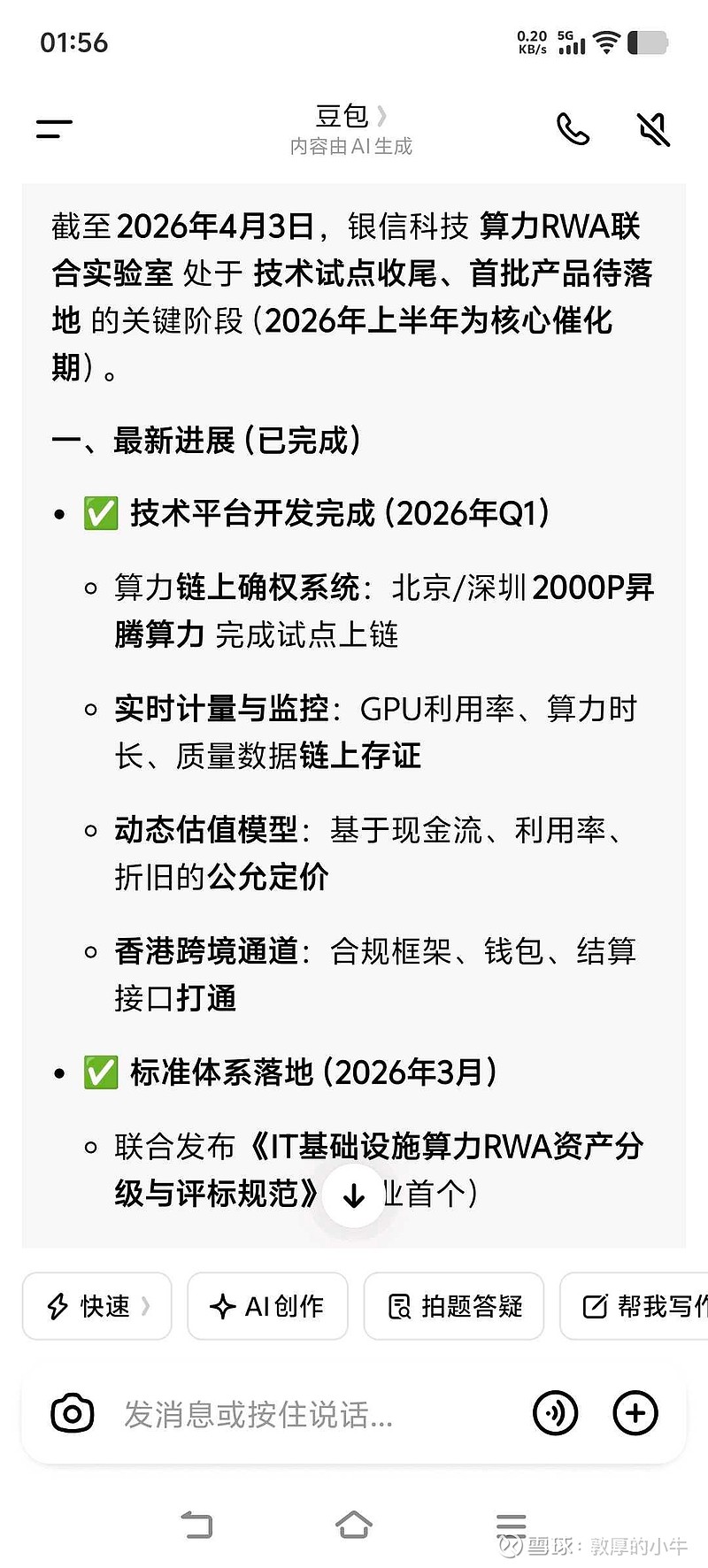Open the attachment plus menu
708x1568 pixels.
[x=635, y=1413]
